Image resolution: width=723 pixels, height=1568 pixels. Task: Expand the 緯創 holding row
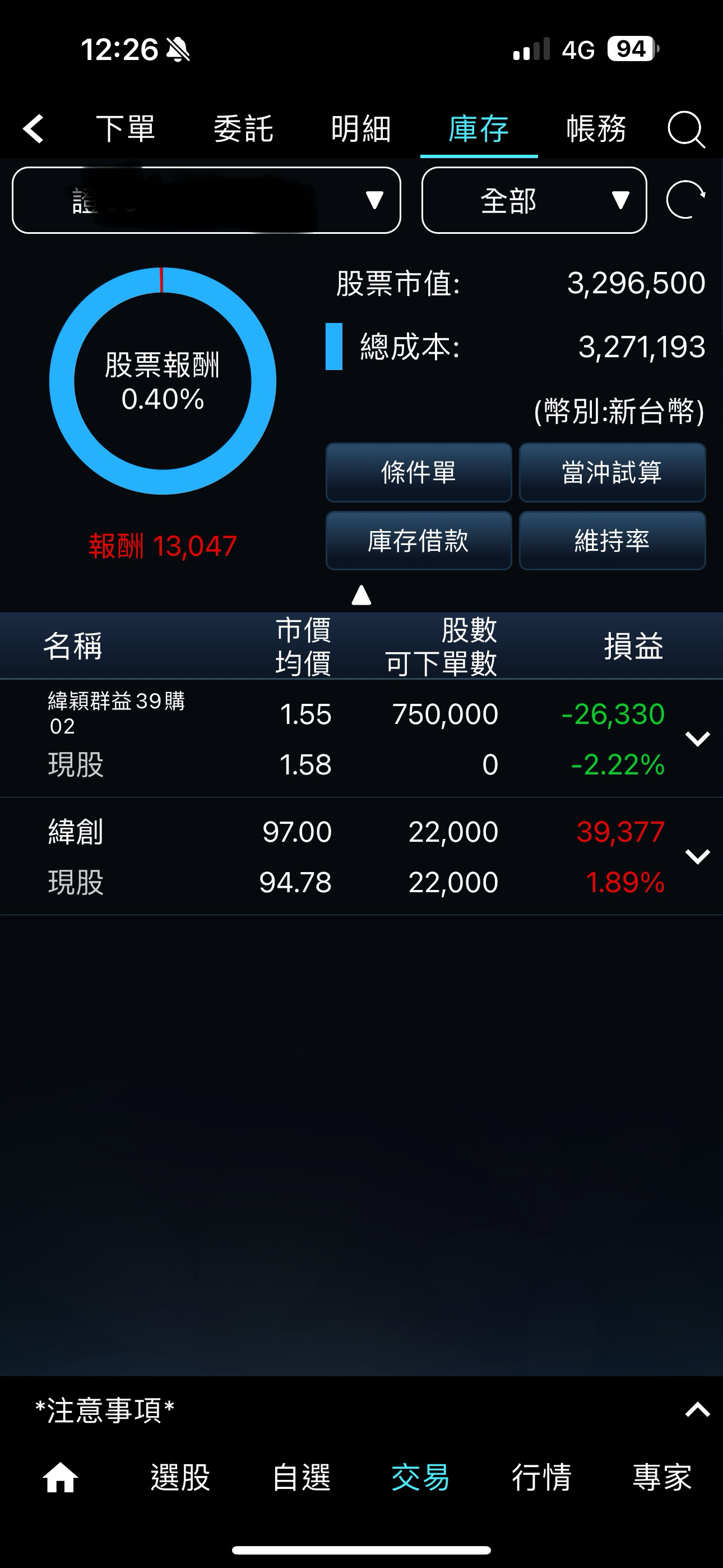[697, 856]
